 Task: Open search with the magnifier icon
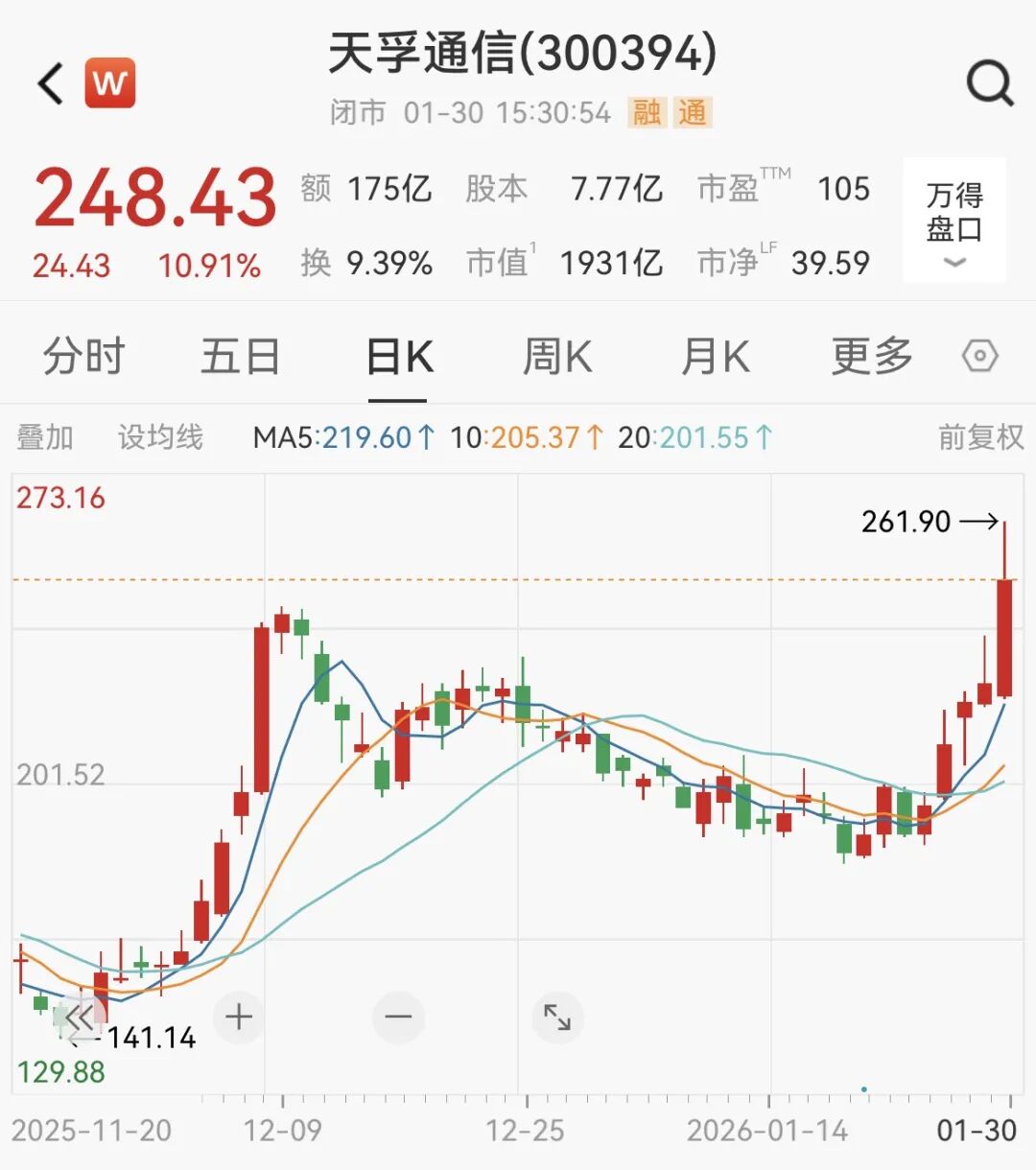[x=988, y=82]
